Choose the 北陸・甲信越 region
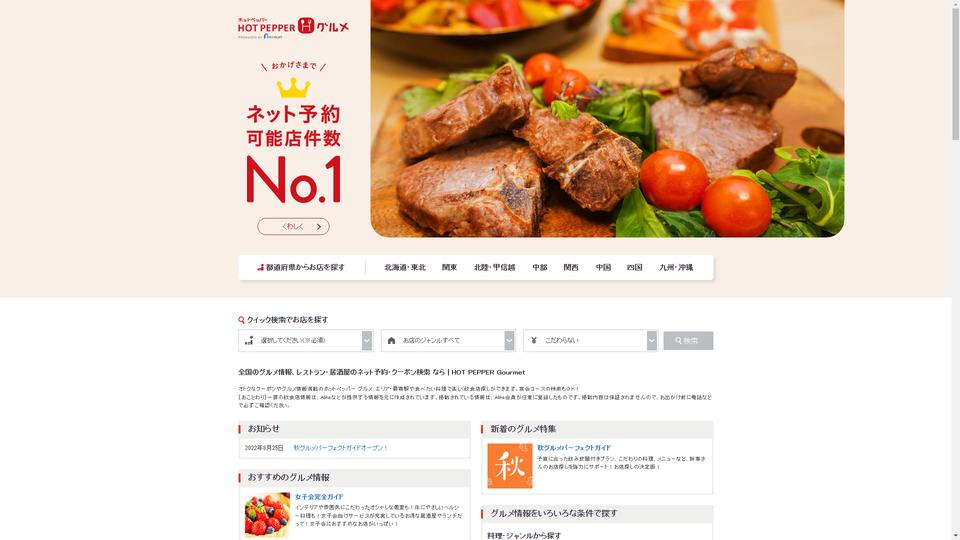960x540 pixels. [494, 268]
